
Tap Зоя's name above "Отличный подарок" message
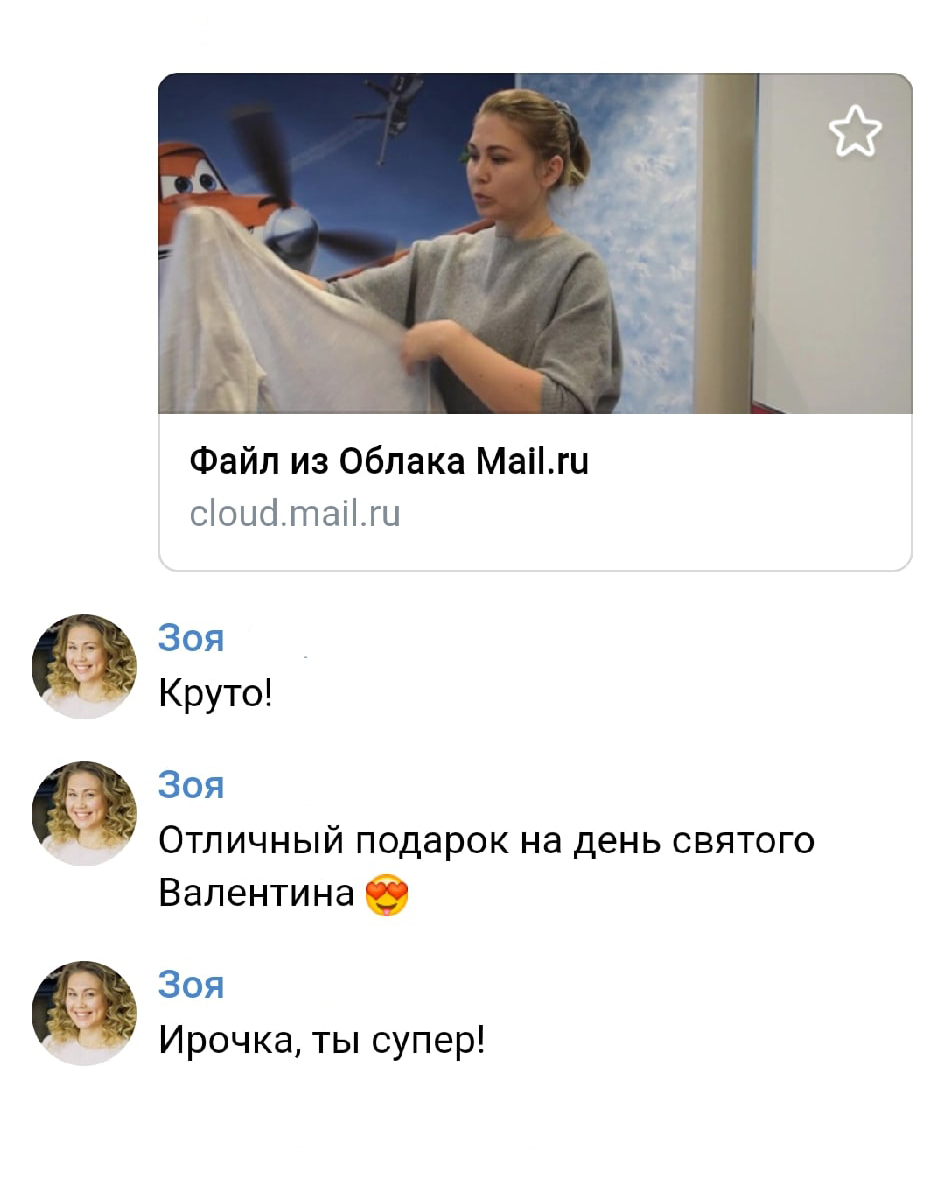191,785
